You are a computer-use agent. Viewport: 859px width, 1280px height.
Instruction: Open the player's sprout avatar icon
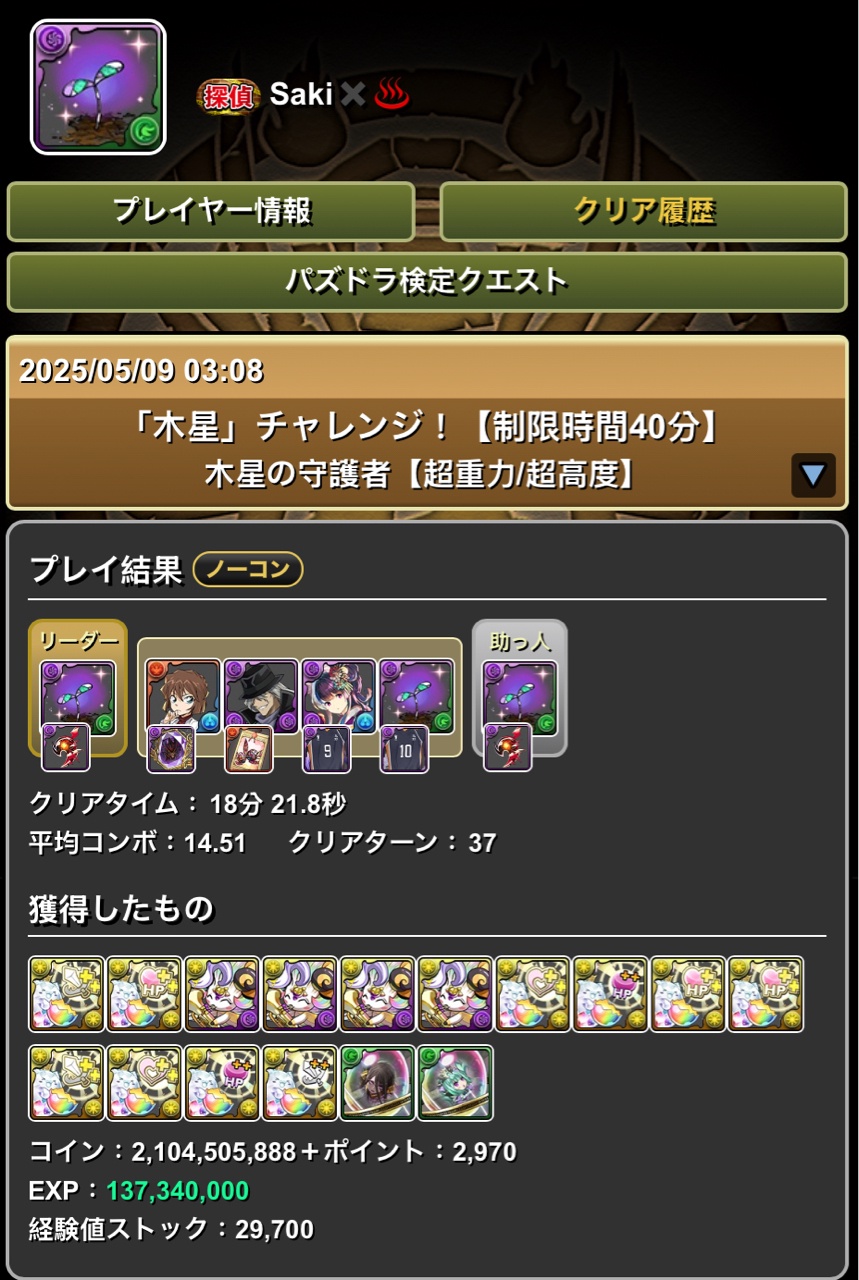coord(98,88)
